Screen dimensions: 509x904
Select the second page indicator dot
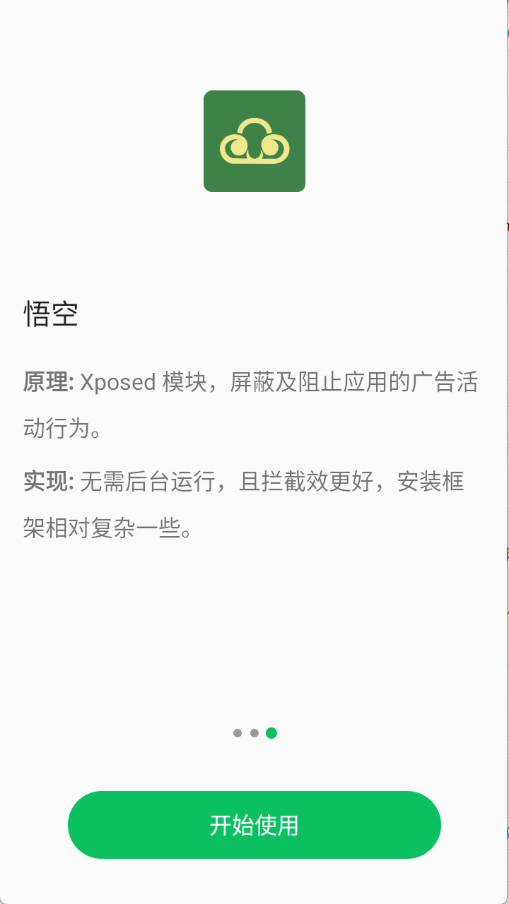point(254,733)
